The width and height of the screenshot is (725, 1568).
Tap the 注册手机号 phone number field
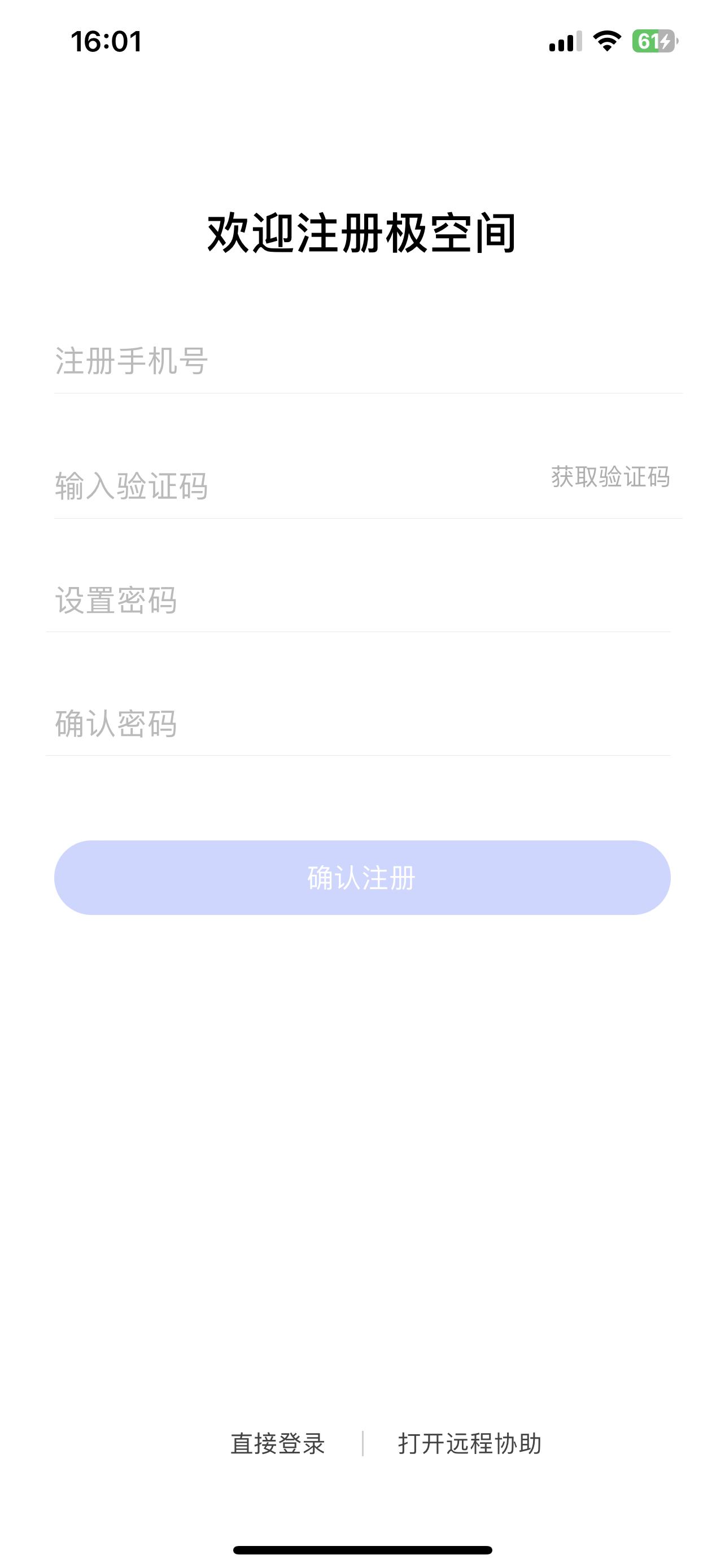point(243,362)
